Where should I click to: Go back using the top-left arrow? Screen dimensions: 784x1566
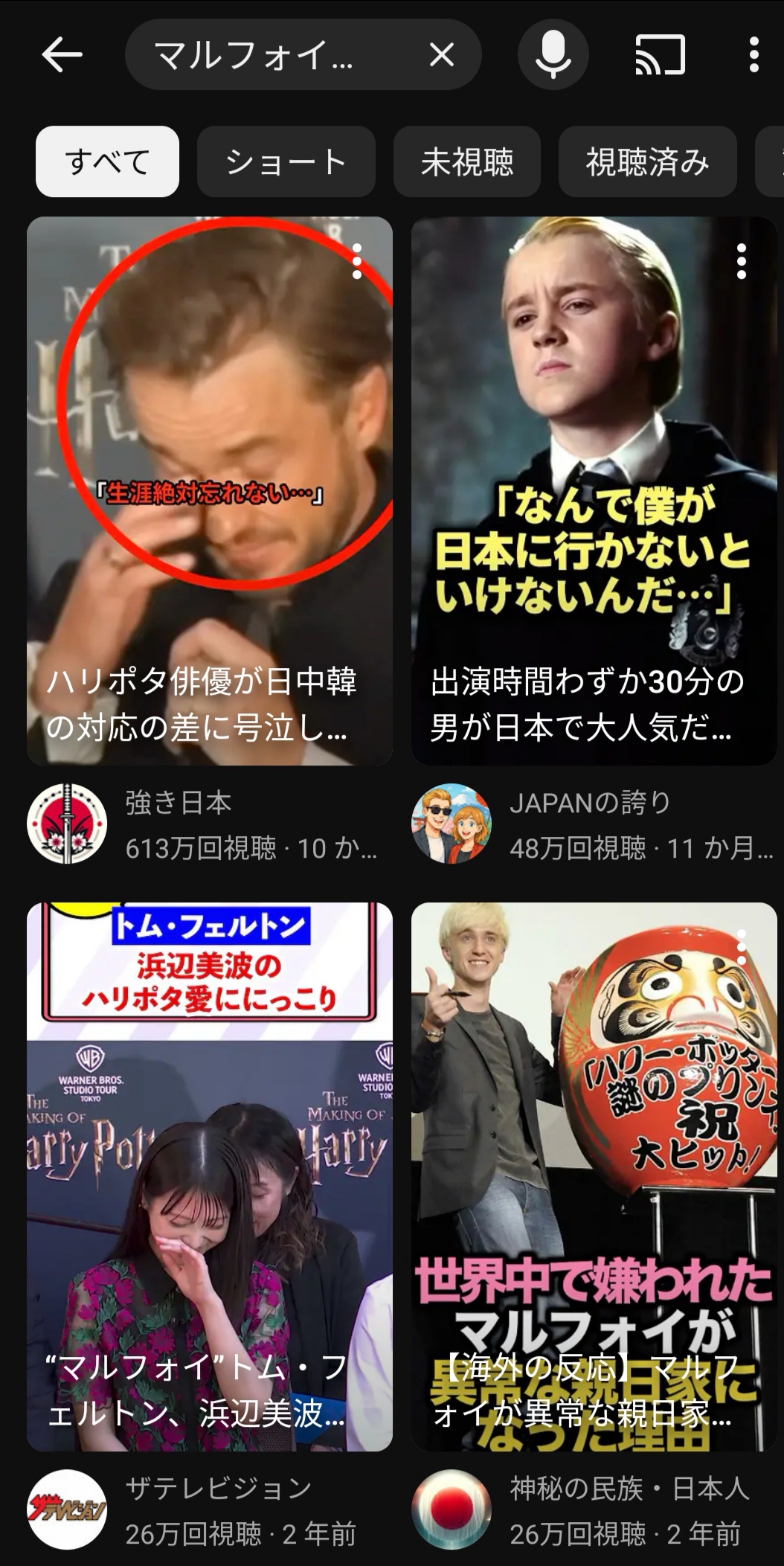(x=62, y=55)
